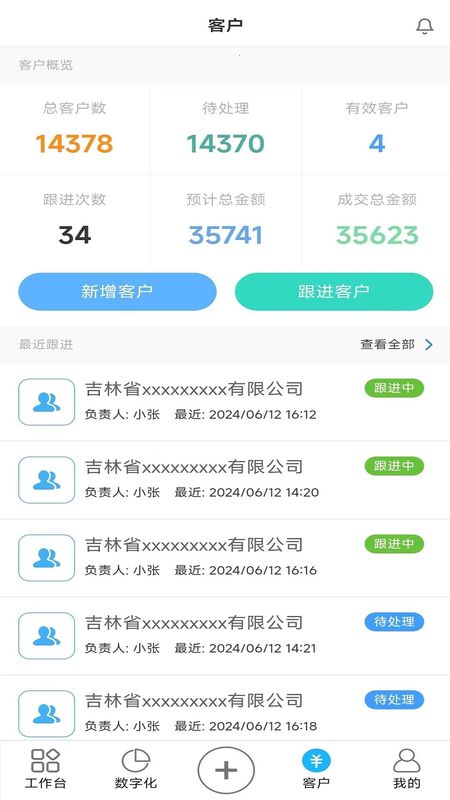Tap the 新增客户 button
This screenshot has width=450, height=800.
coord(117,292)
